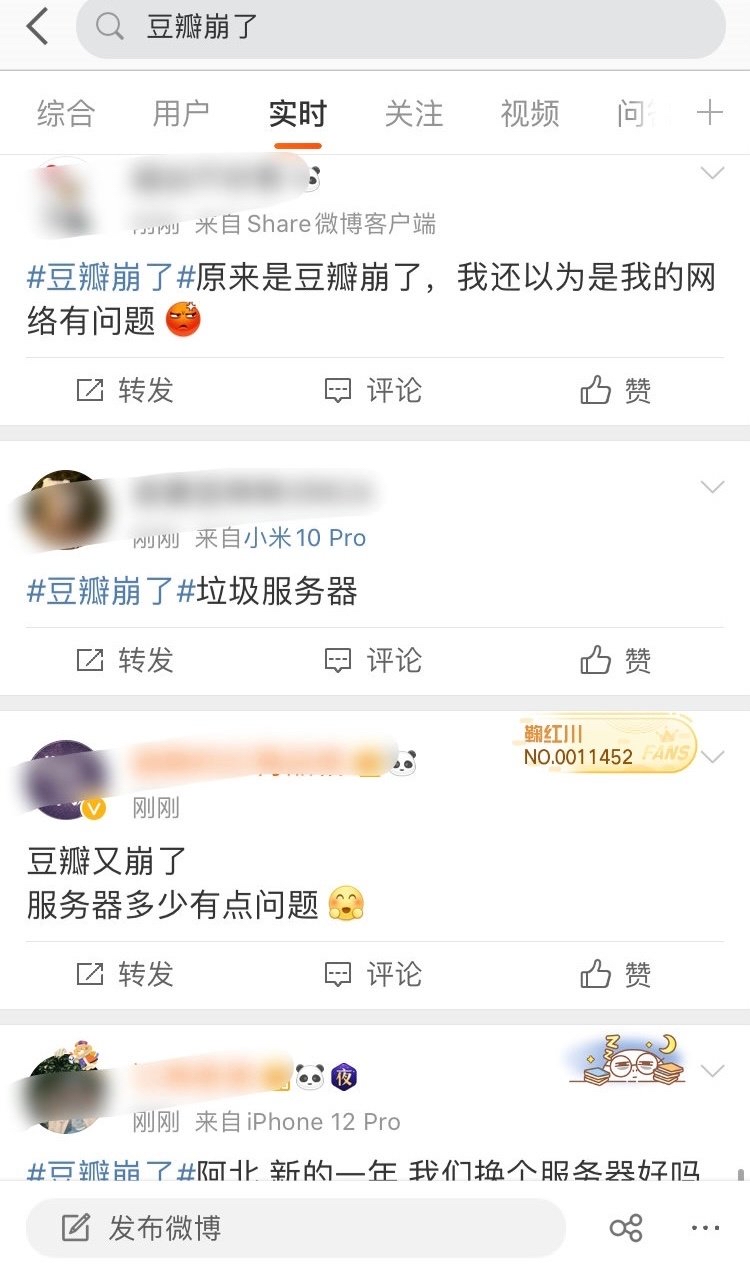Viewport: 750px width, 1275px height.
Task: Open the plus icon beside the tabs
Action: 709,113
